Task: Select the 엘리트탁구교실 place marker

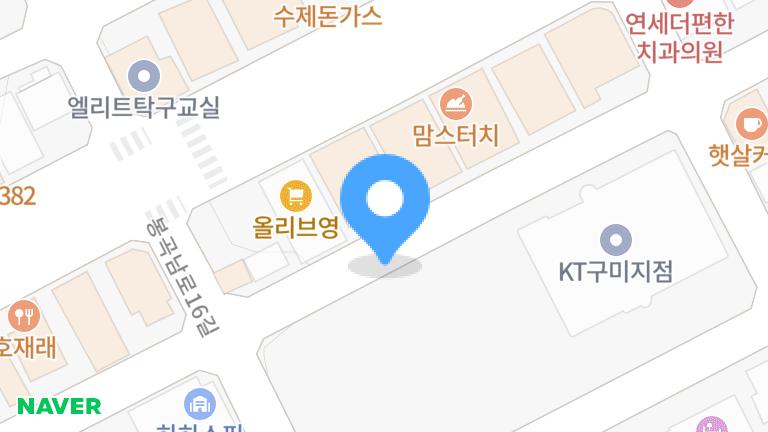Action: (145, 74)
